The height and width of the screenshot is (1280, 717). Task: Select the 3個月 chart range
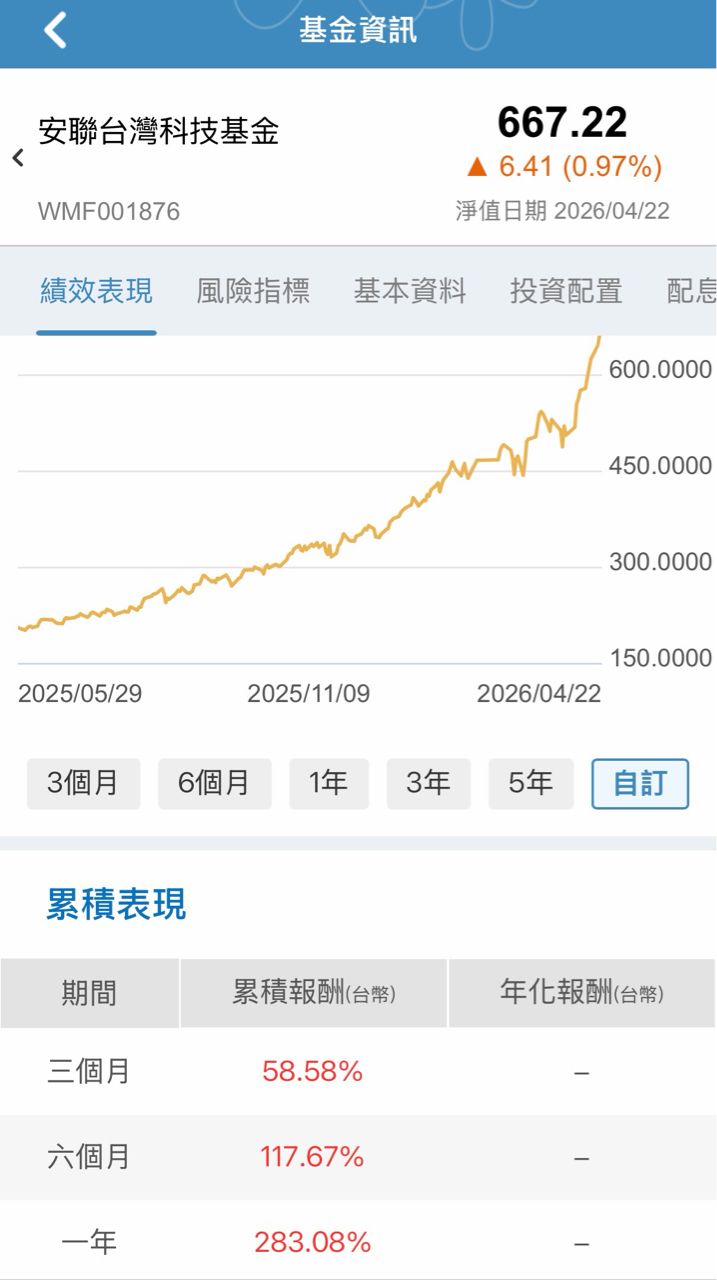tap(83, 783)
